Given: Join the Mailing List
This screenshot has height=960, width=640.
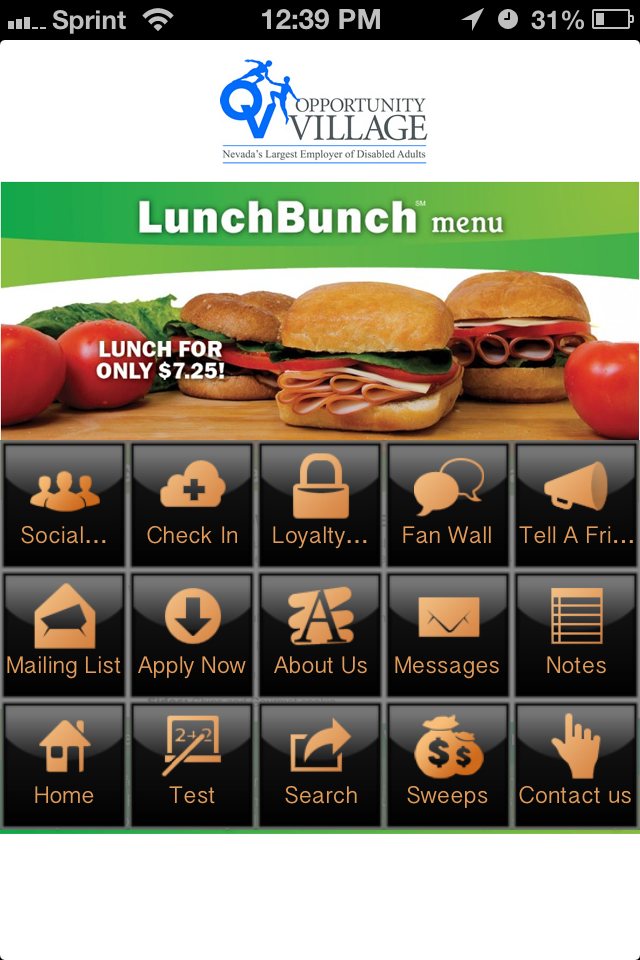Looking at the screenshot, I should 64,637.
